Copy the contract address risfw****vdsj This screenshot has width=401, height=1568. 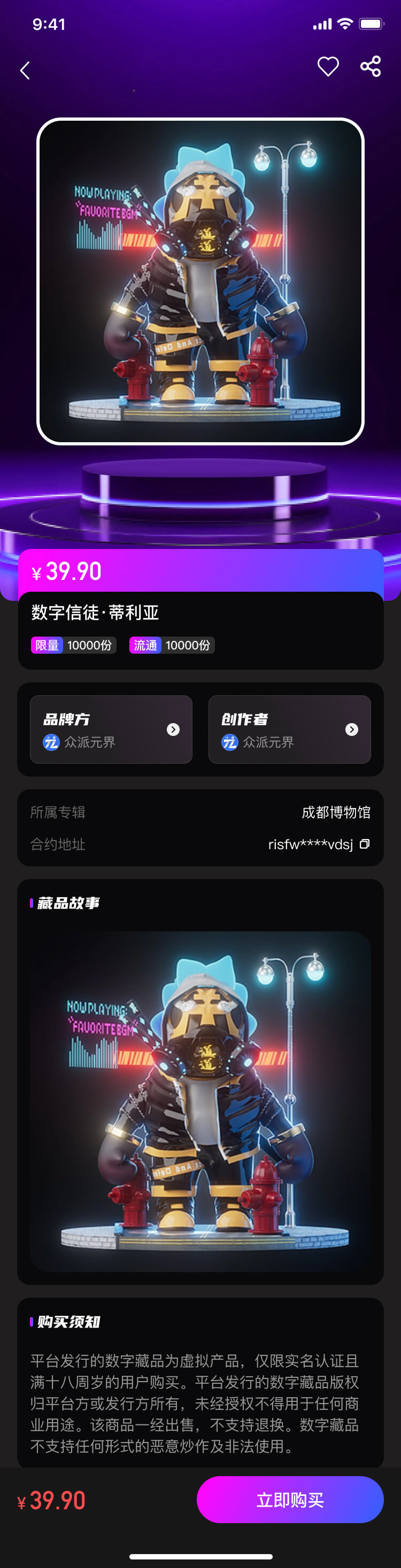tap(365, 844)
